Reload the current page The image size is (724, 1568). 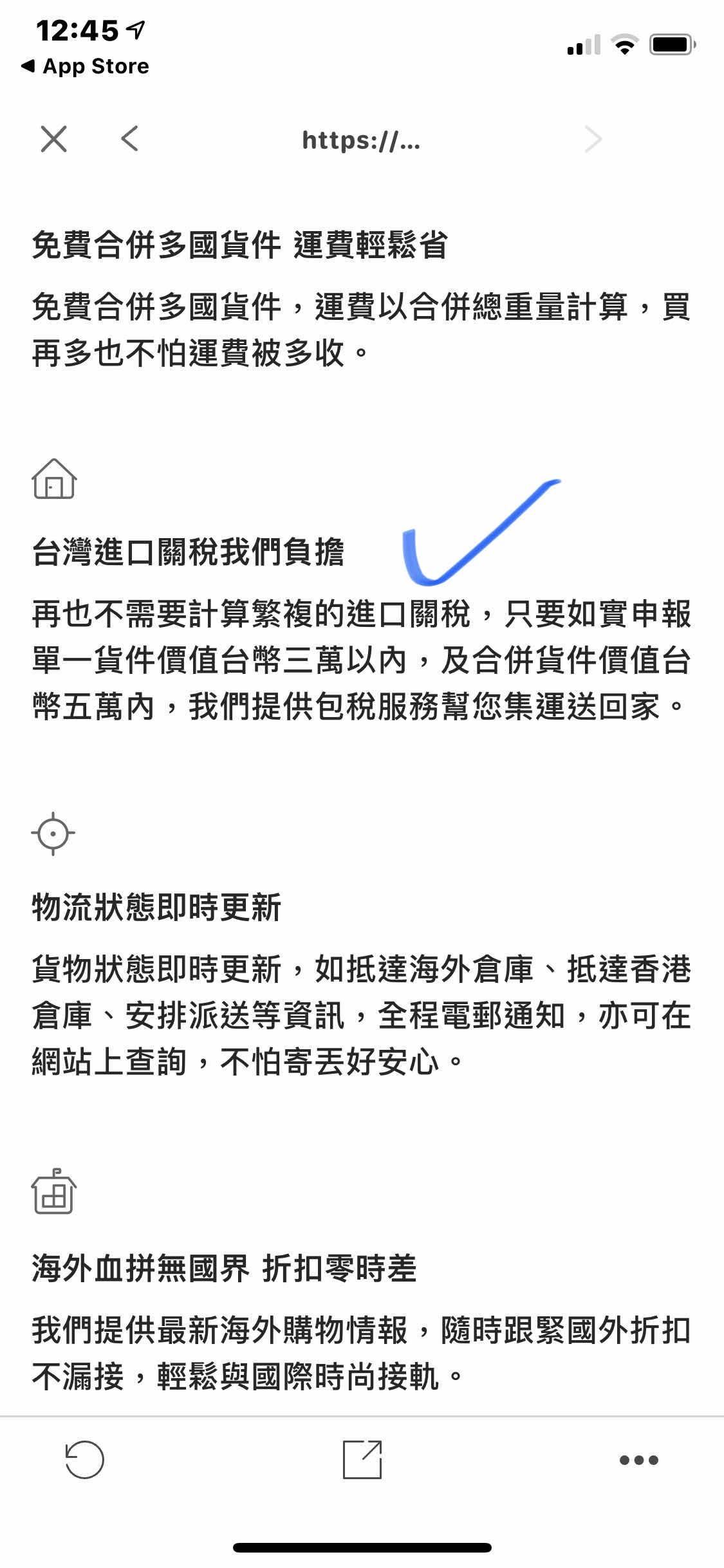[84, 1460]
